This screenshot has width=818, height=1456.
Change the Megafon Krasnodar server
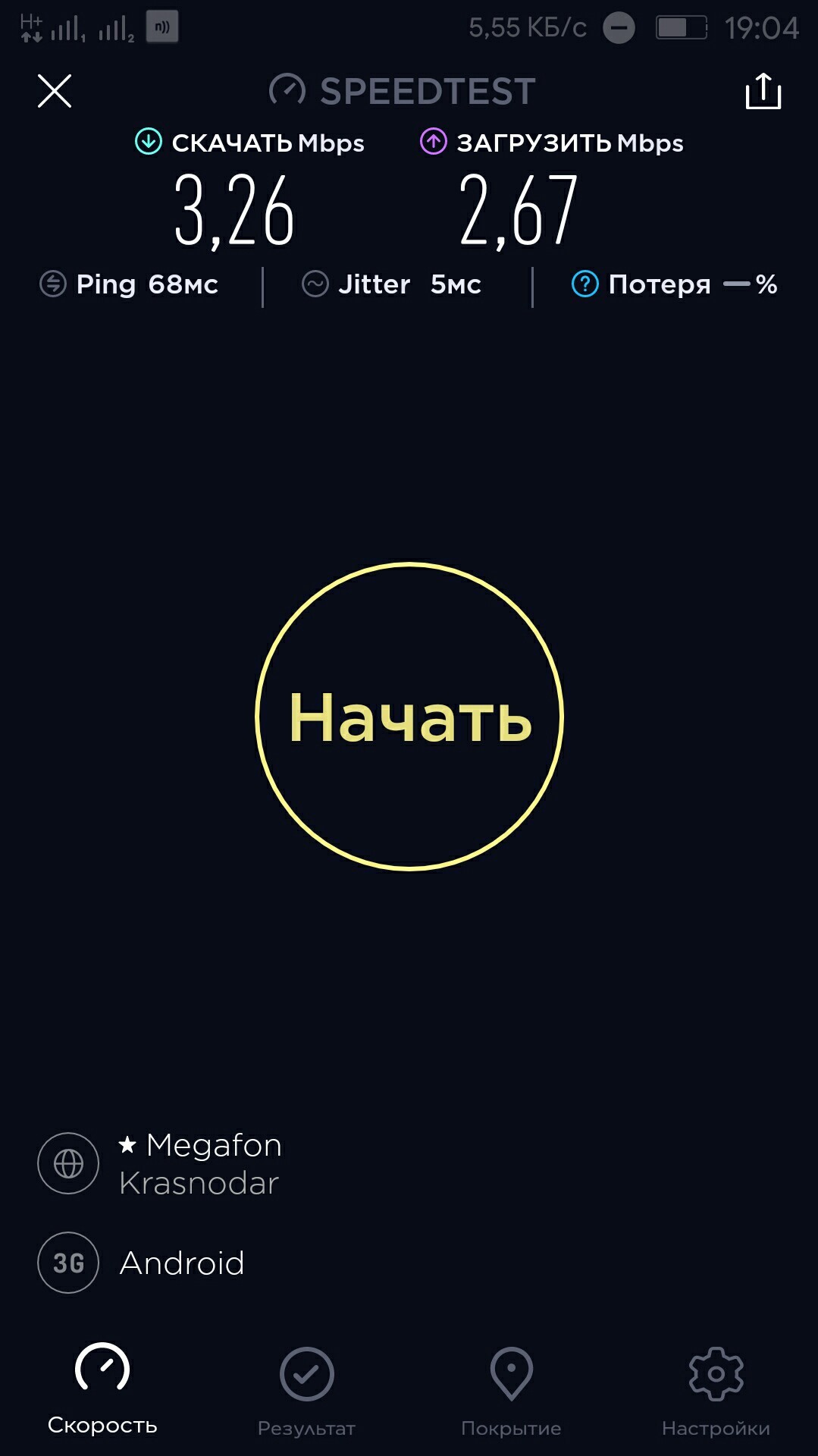click(199, 1163)
